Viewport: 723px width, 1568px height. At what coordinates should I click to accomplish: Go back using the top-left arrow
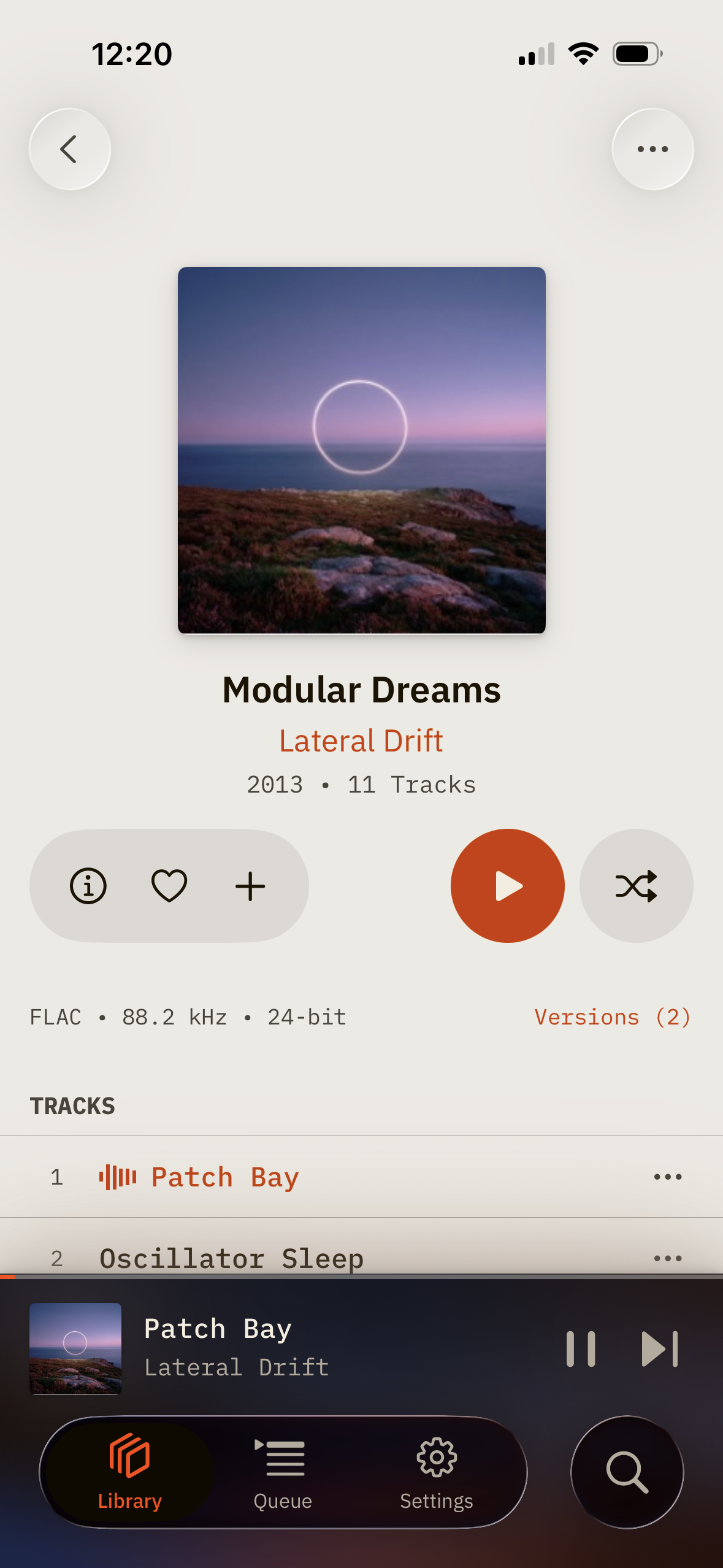70,149
